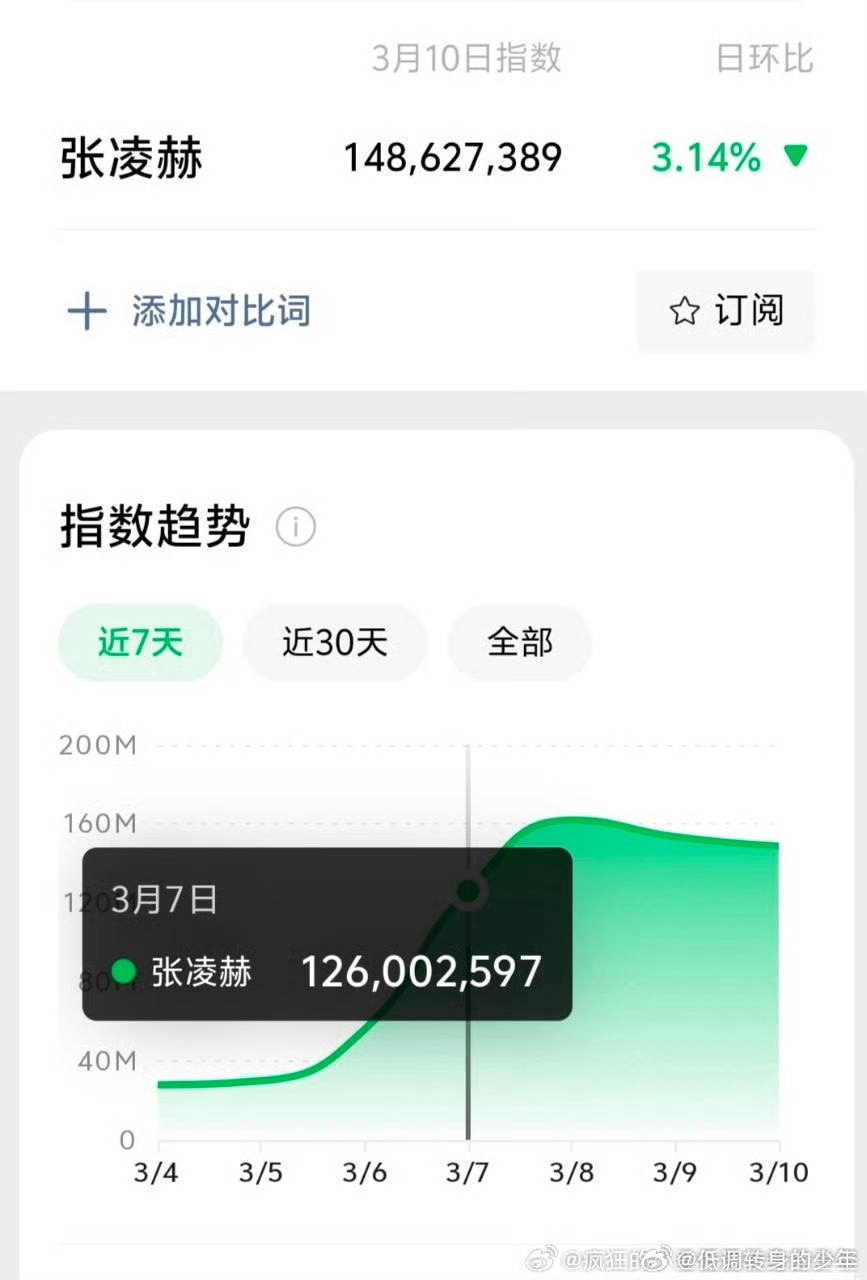Click the chart marker point on 3/7
This screenshot has height=1280, width=867.
coord(467,889)
